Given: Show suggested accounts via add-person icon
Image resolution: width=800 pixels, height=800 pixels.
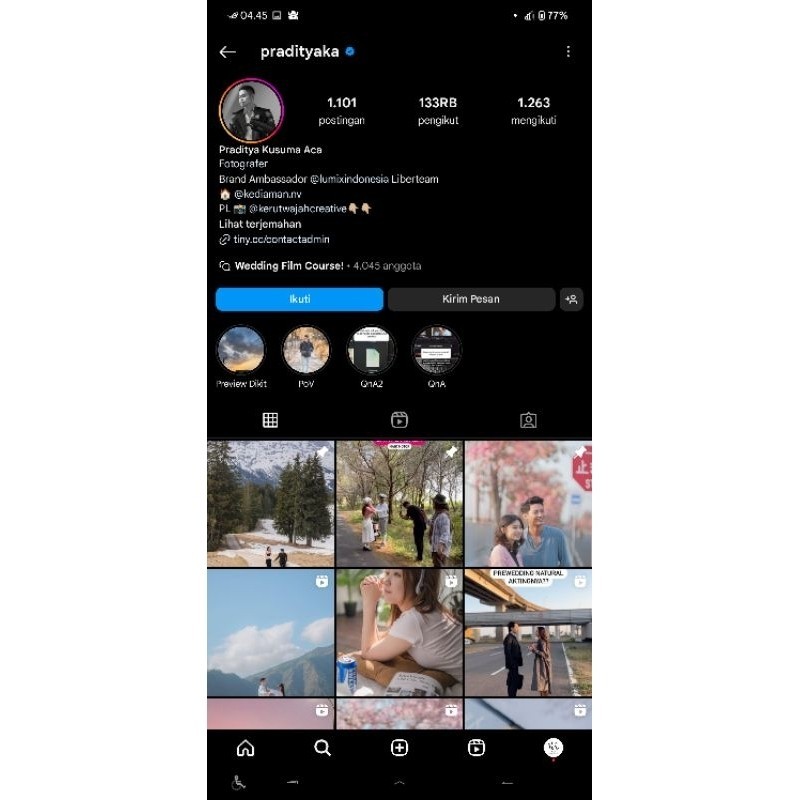Looking at the screenshot, I should coord(571,299).
